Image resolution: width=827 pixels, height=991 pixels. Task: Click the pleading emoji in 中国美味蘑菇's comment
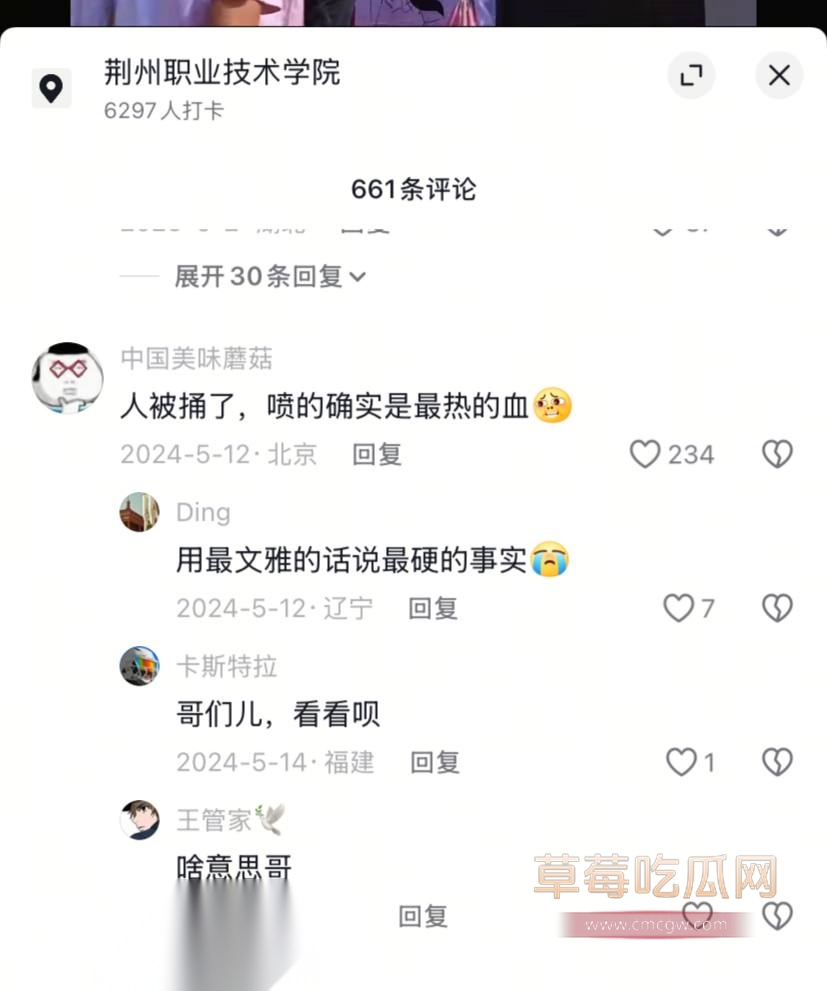coord(550,406)
